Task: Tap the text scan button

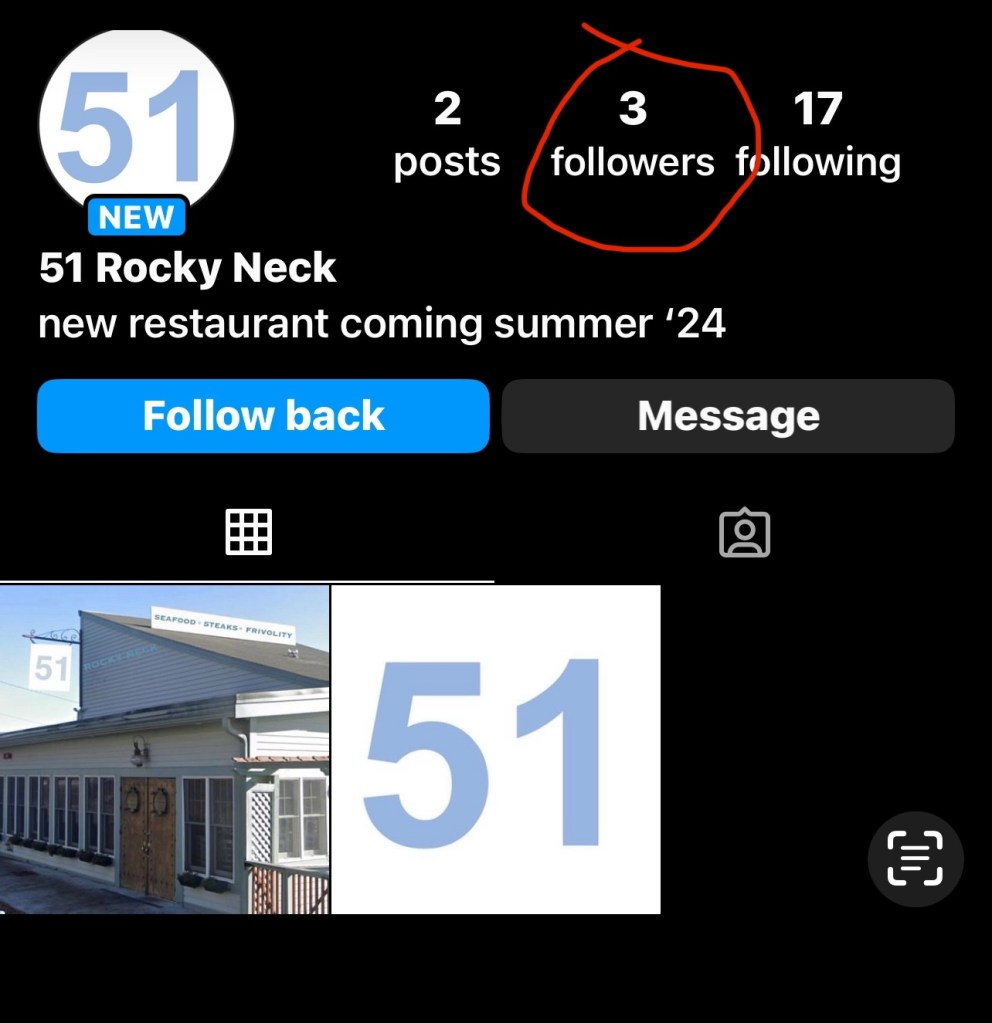Action: tap(915, 858)
